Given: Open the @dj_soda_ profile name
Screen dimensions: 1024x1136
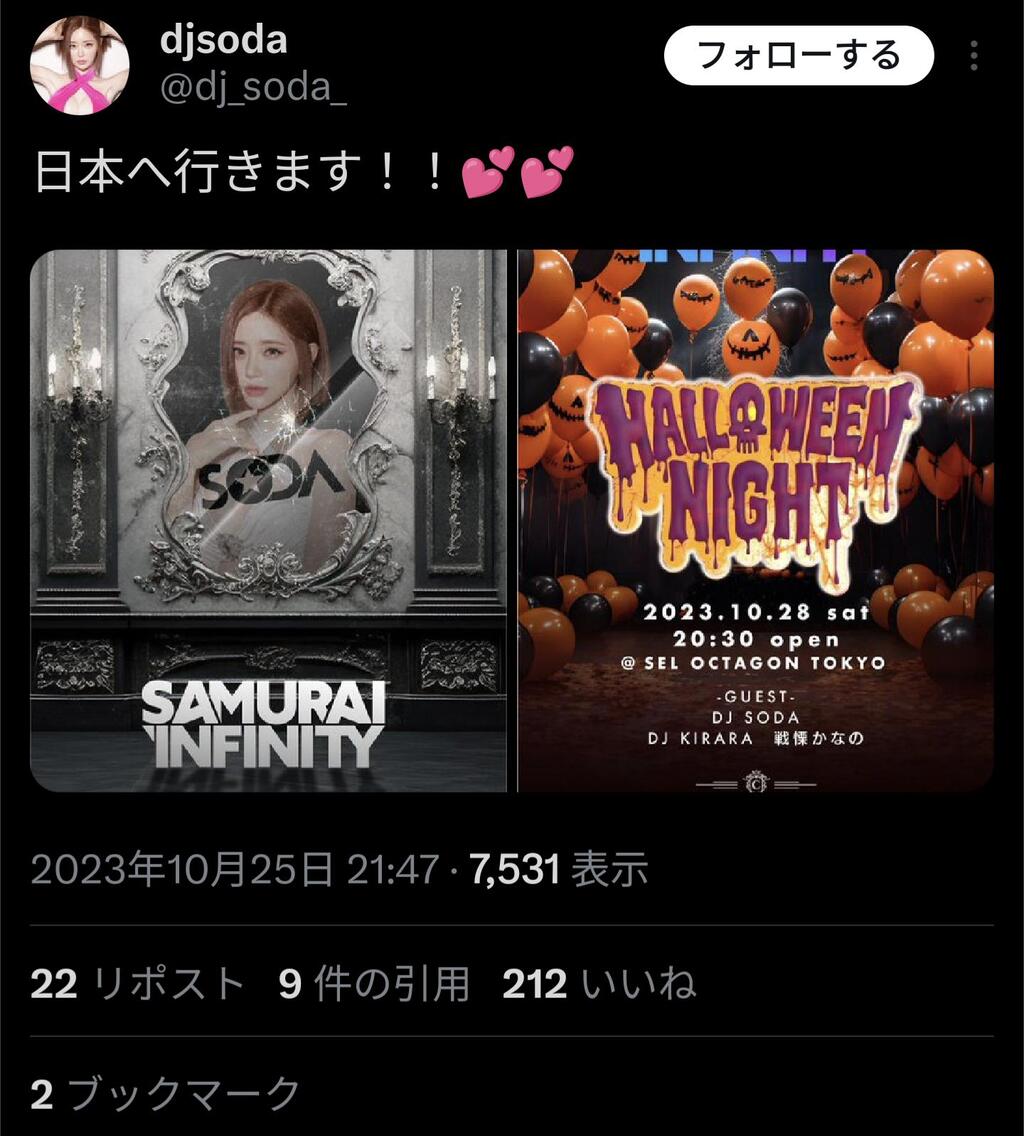Looking at the screenshot, I should click(253, 88).
